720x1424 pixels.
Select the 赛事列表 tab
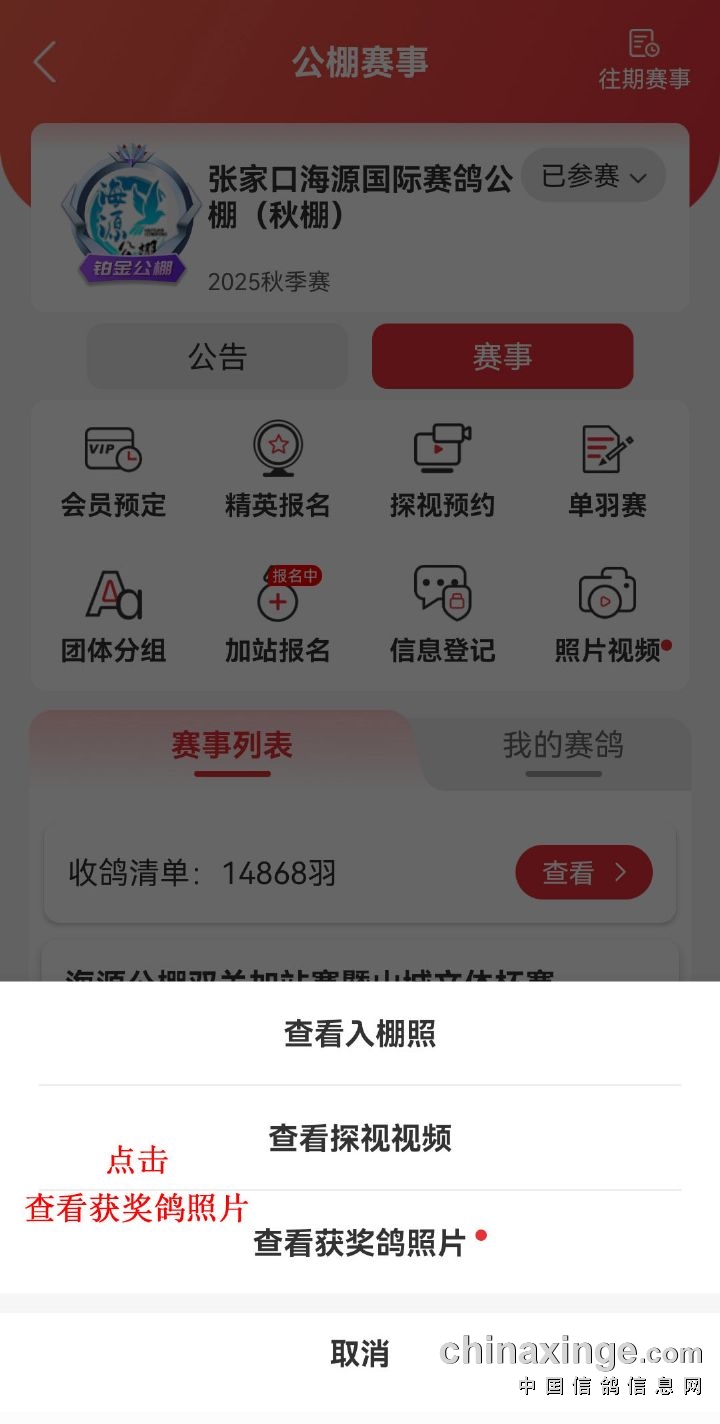(231, 746)
